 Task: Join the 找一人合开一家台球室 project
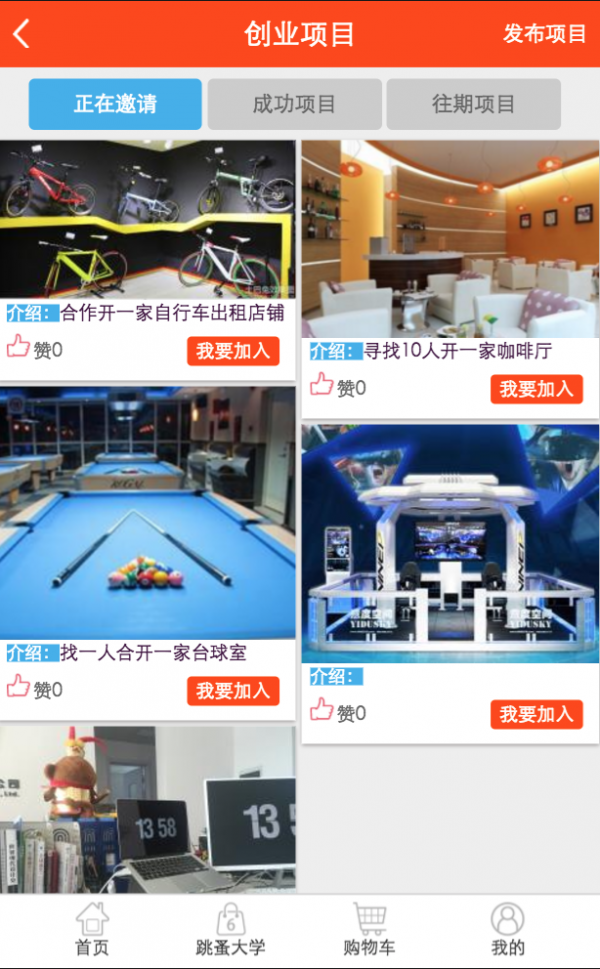click(x=232, y=691)
